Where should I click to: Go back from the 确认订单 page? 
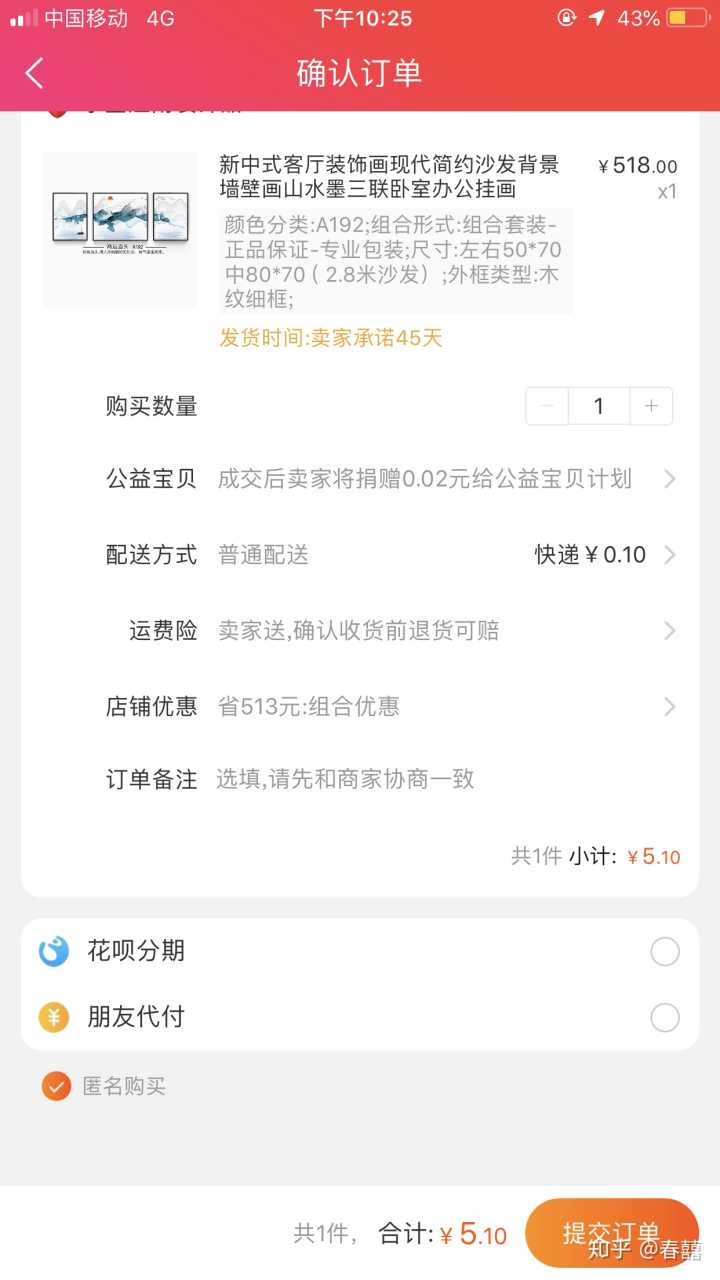coord(35,73)
